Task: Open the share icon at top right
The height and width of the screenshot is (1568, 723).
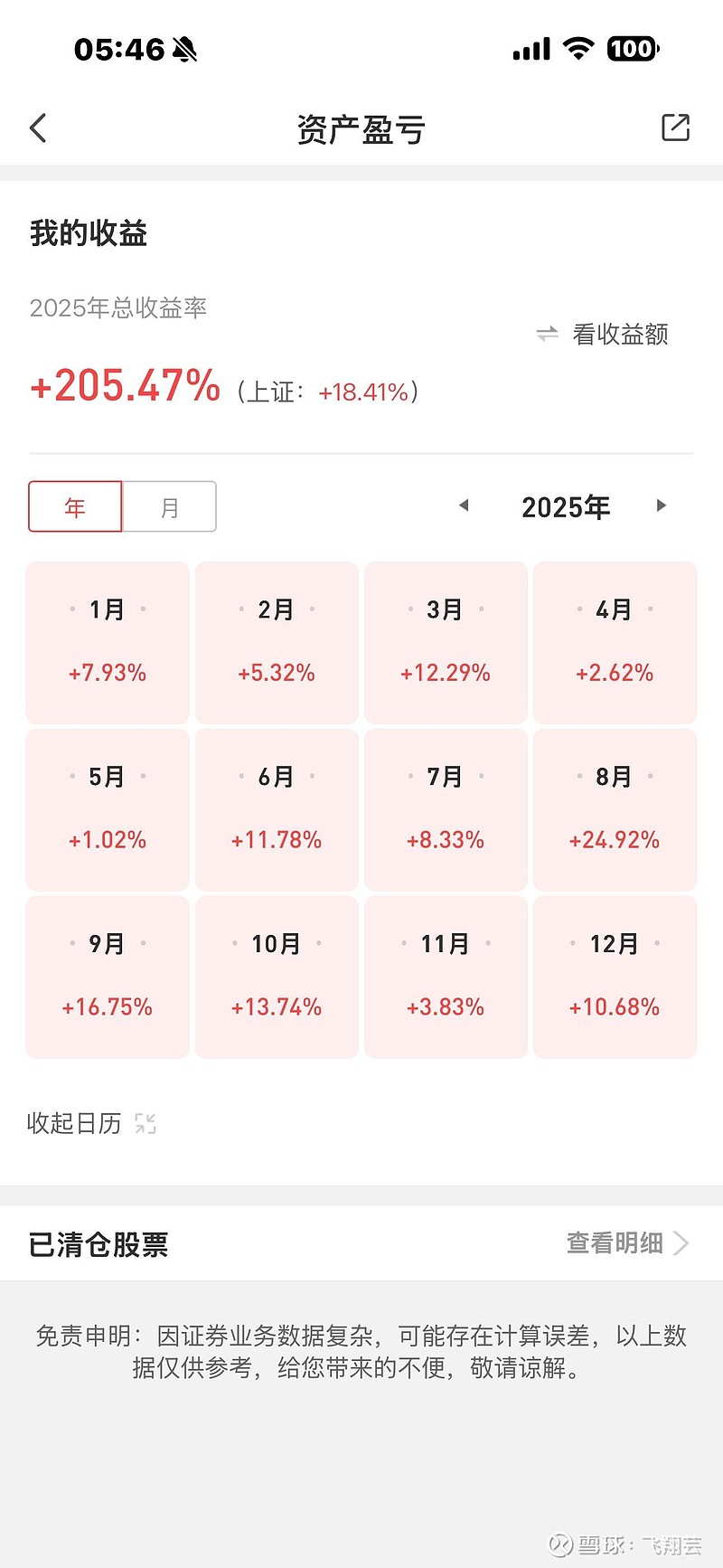Action: 675,128
